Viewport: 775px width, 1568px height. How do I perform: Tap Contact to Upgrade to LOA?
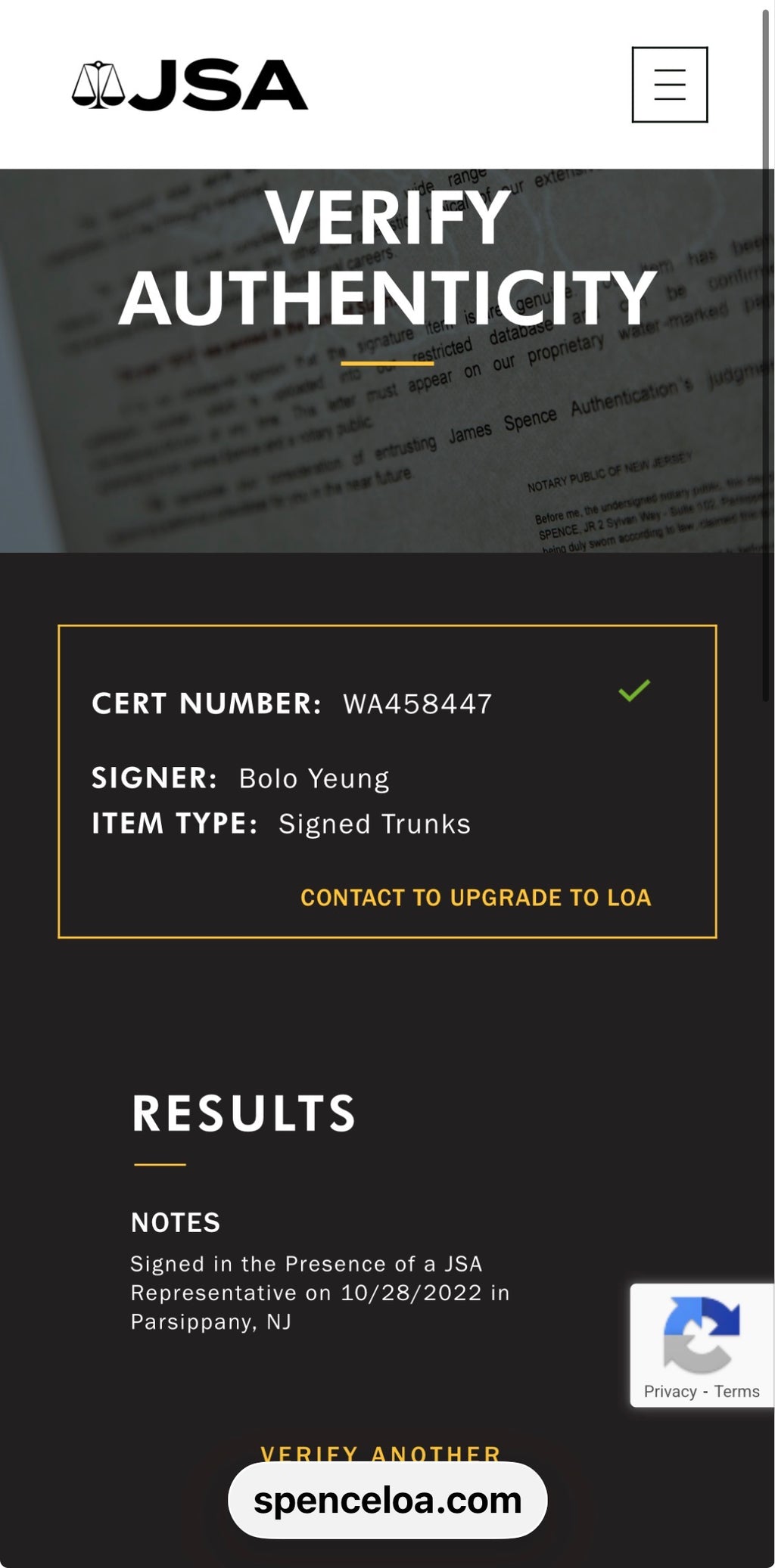(475, 897)
